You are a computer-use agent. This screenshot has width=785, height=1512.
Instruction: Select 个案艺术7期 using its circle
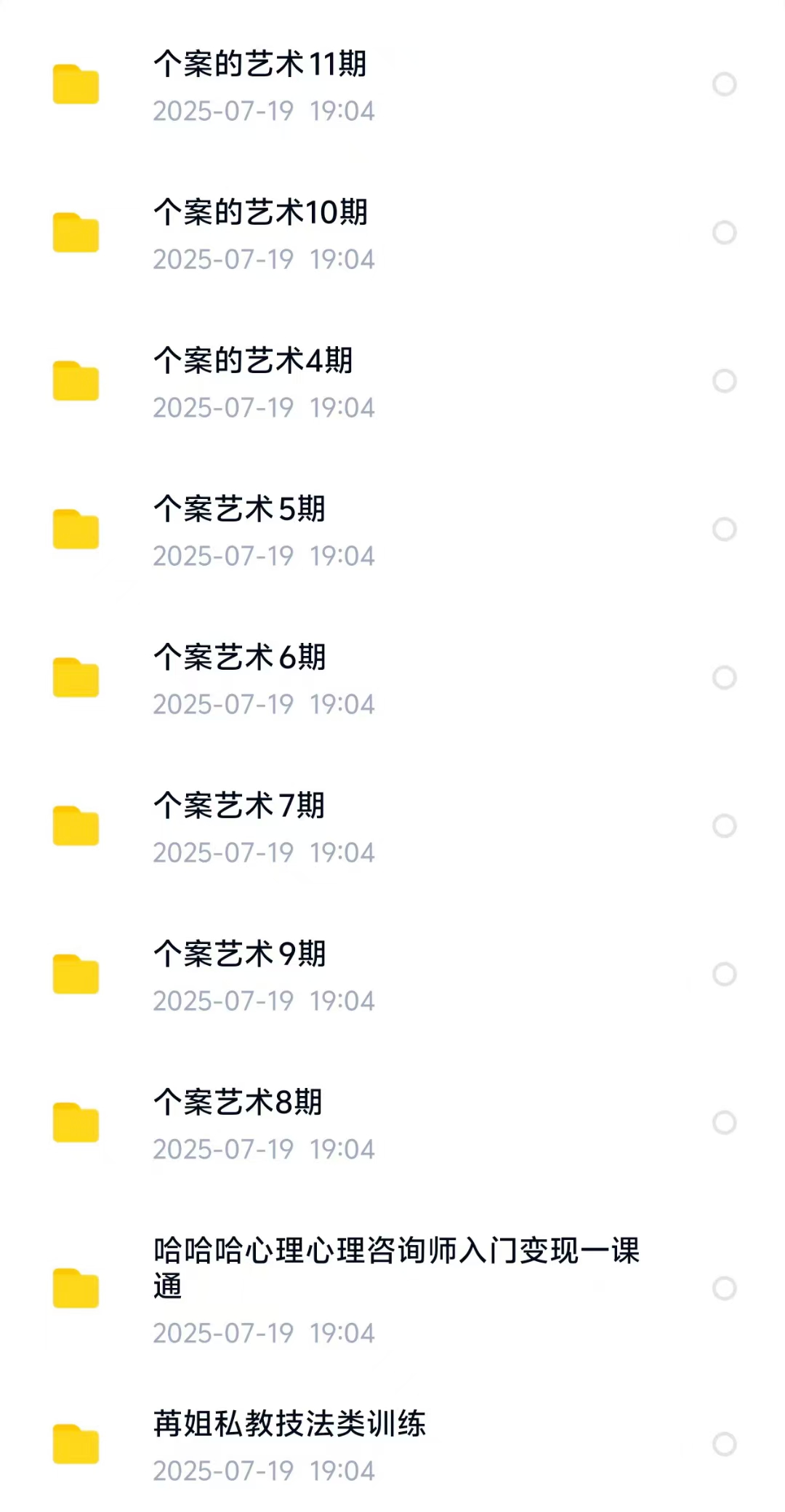click(x=725, y=826)
